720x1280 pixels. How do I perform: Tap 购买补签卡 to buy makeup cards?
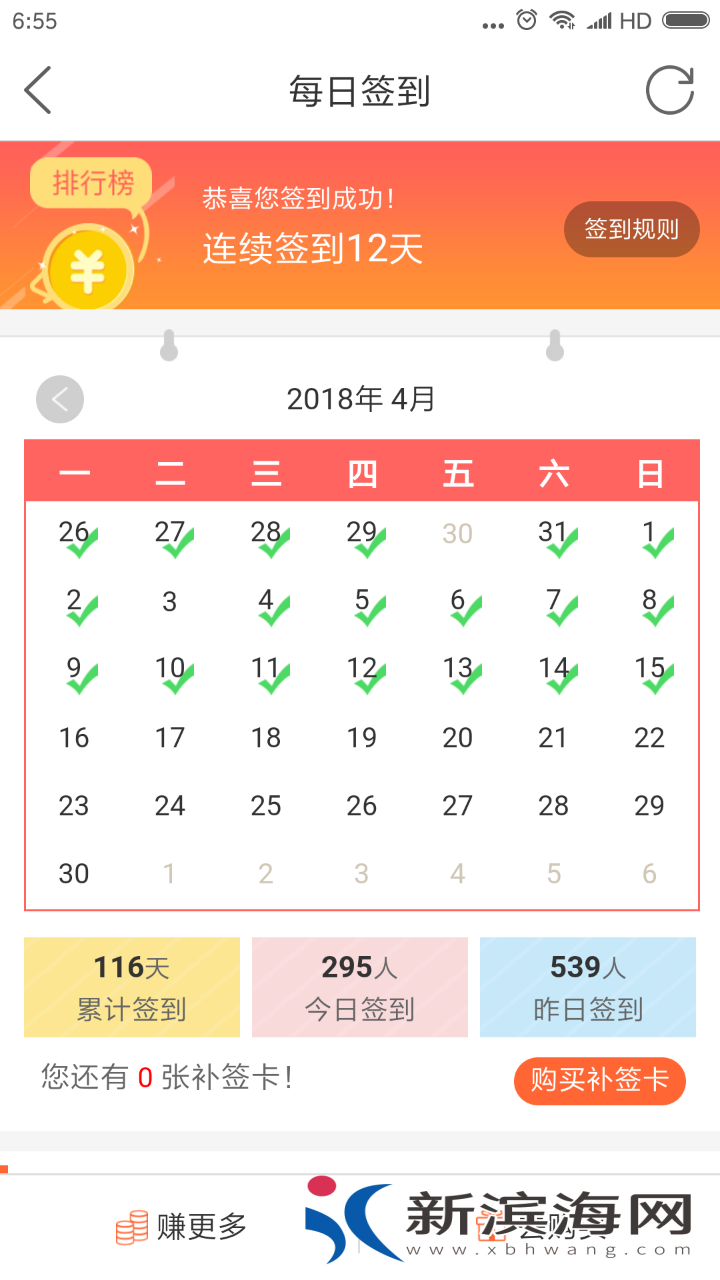pos(599,1081)
